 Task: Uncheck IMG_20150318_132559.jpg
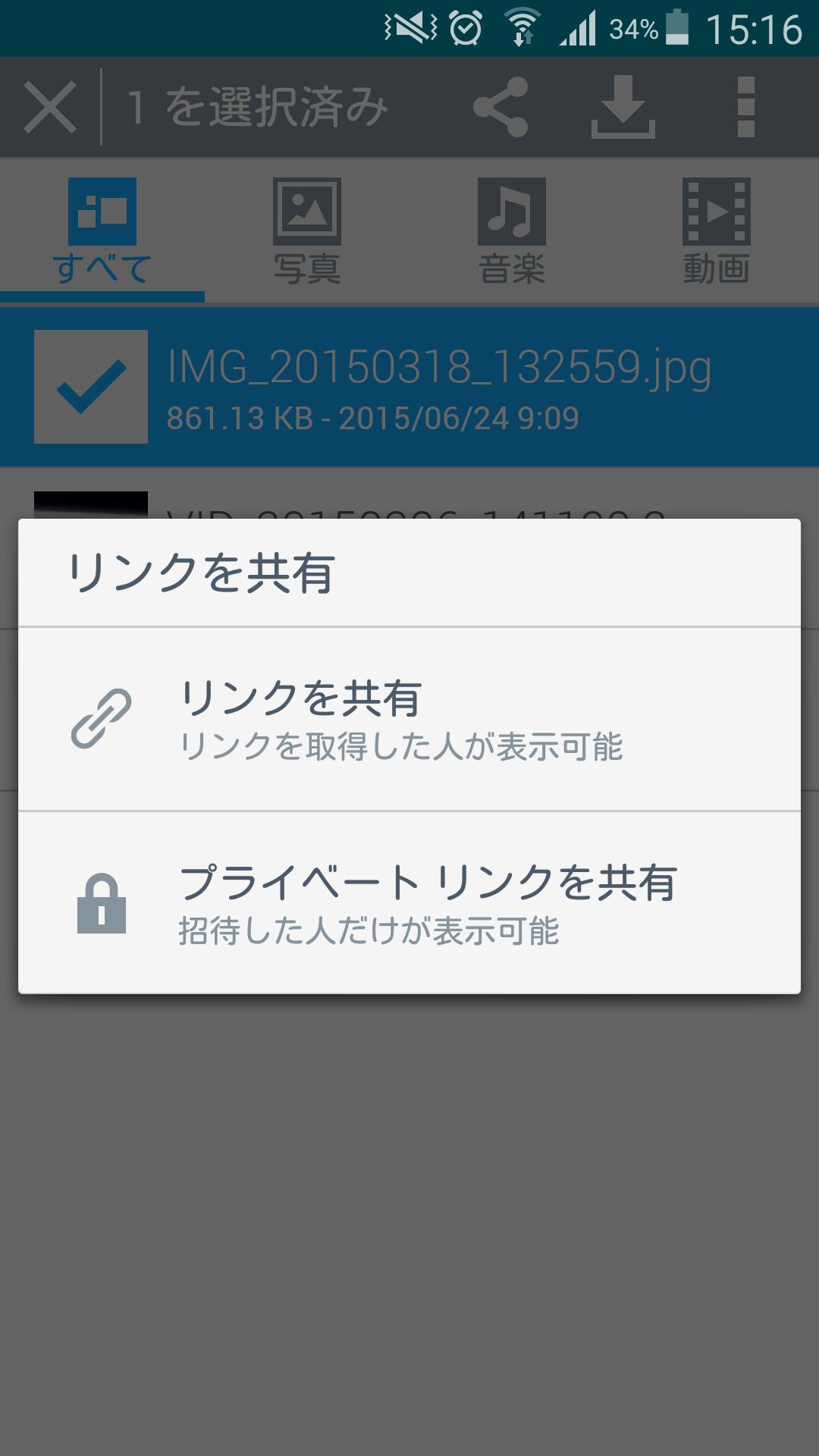[91, 387]
